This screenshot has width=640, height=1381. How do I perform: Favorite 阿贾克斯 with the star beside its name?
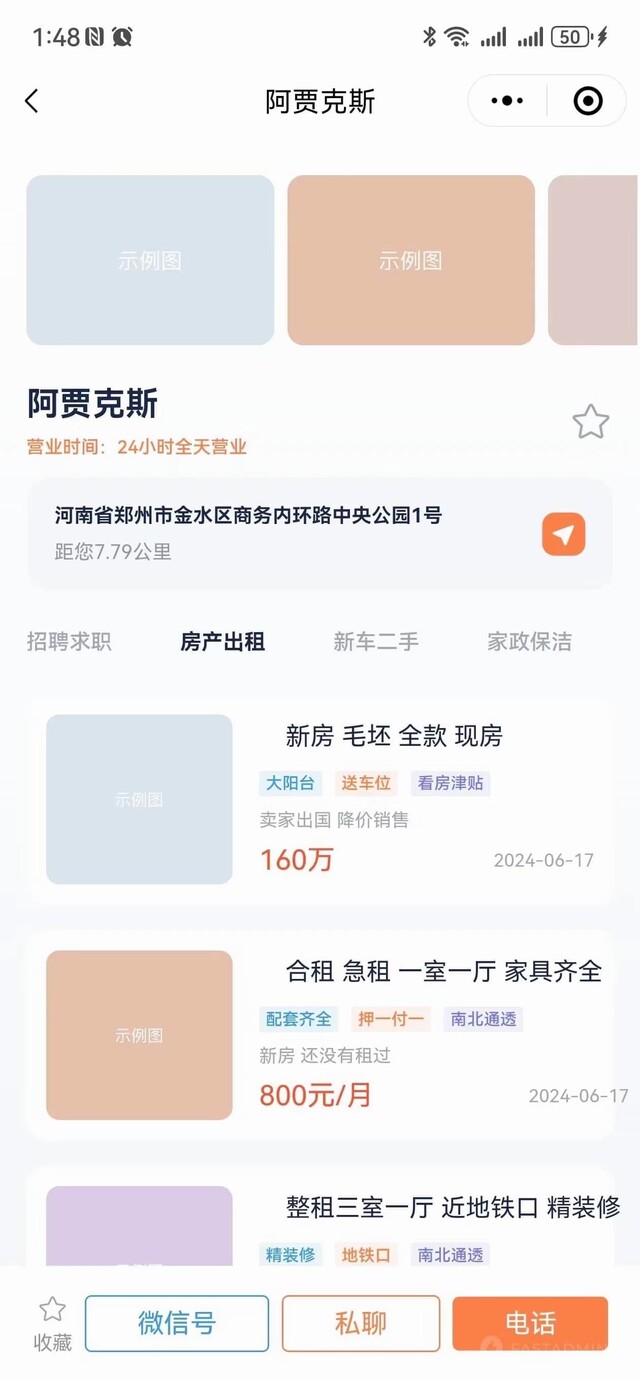coord(590,422)
